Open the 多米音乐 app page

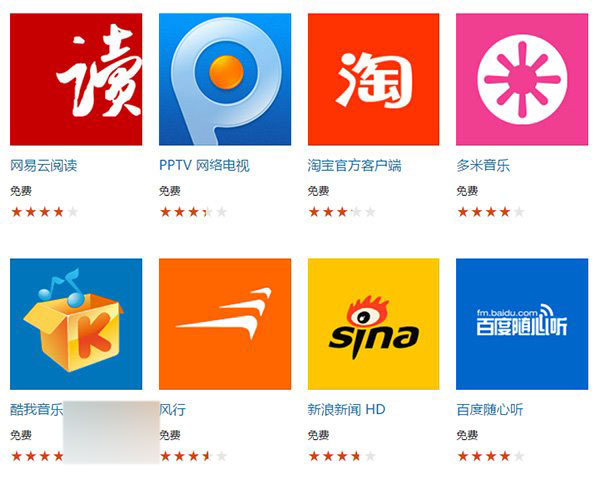pos(521,79)
